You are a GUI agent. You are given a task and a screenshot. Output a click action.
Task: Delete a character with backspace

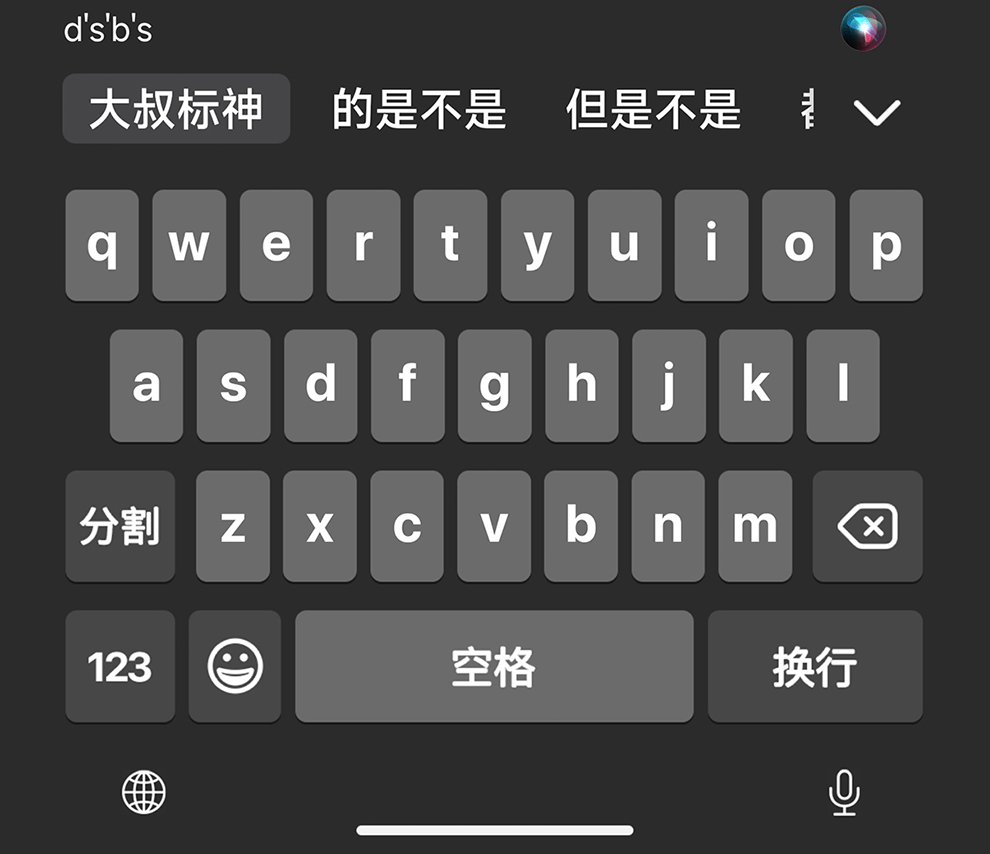[867, 526]
